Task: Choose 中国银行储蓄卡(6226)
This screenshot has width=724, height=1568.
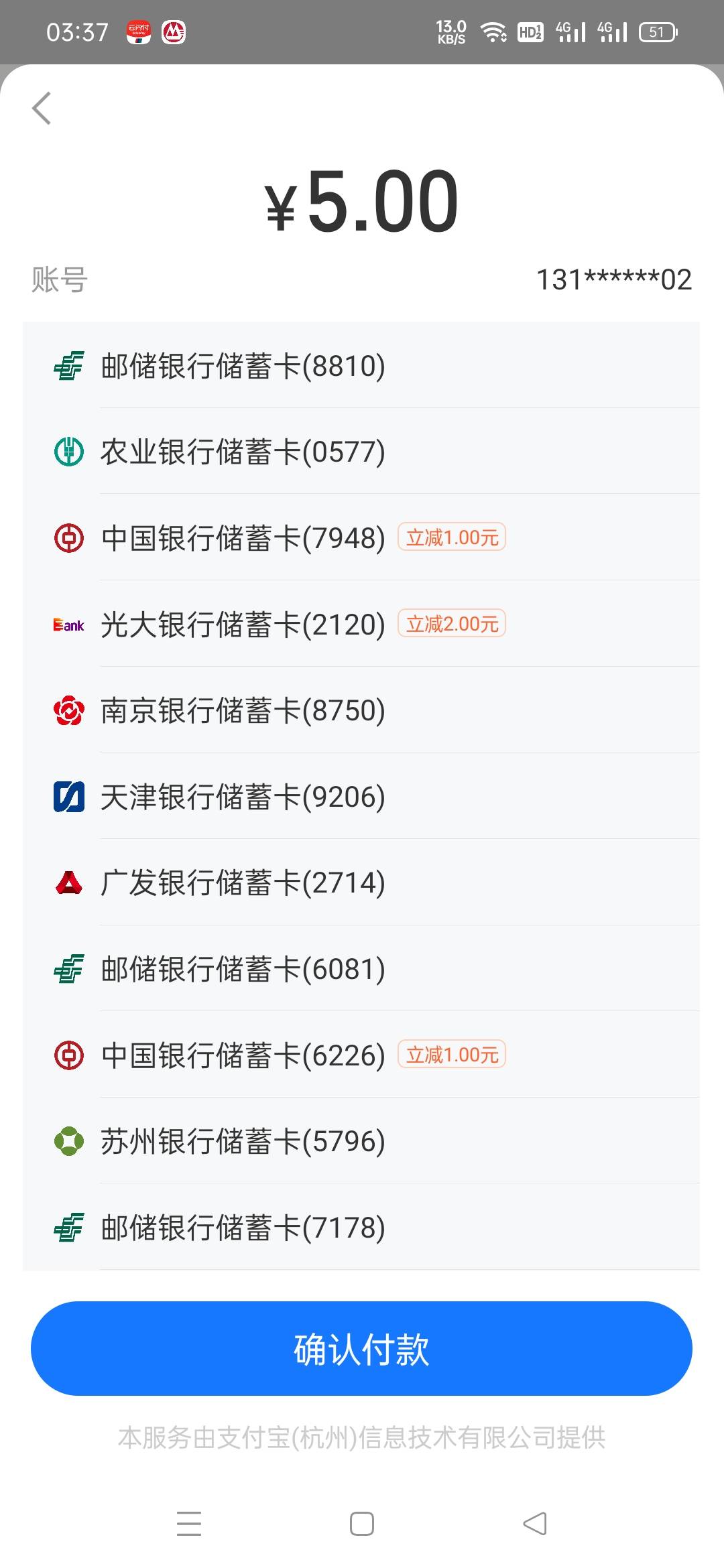Action: click(x=361, y=1055)
